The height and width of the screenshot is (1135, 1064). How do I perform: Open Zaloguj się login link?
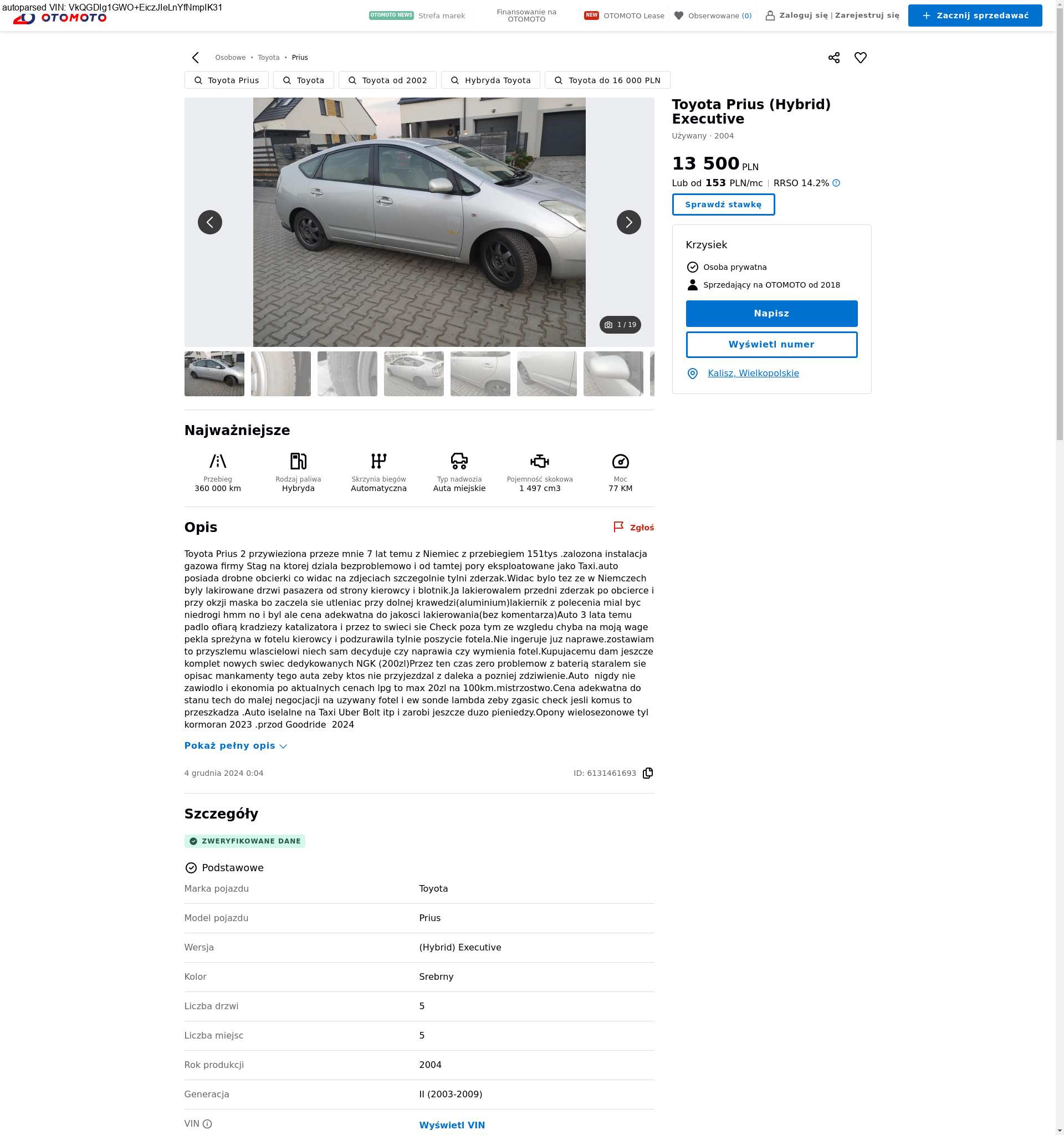click(802, 16)
